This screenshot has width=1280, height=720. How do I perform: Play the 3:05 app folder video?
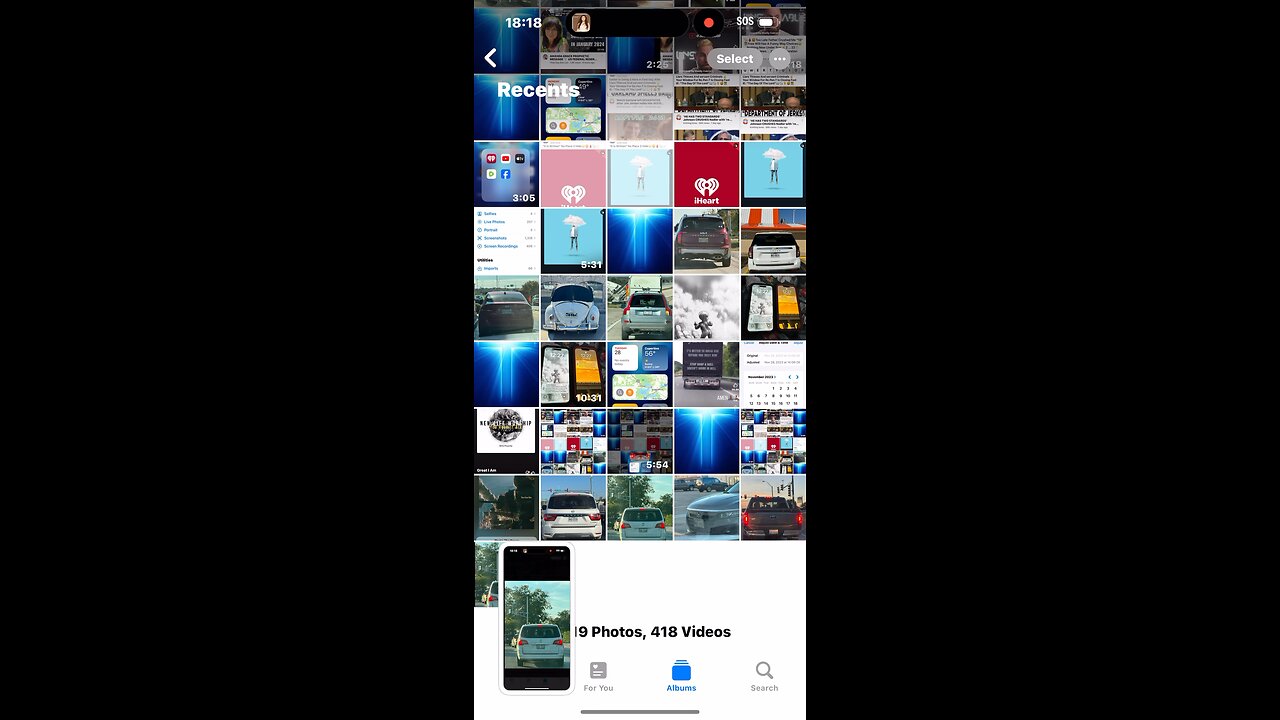(506, 174)
